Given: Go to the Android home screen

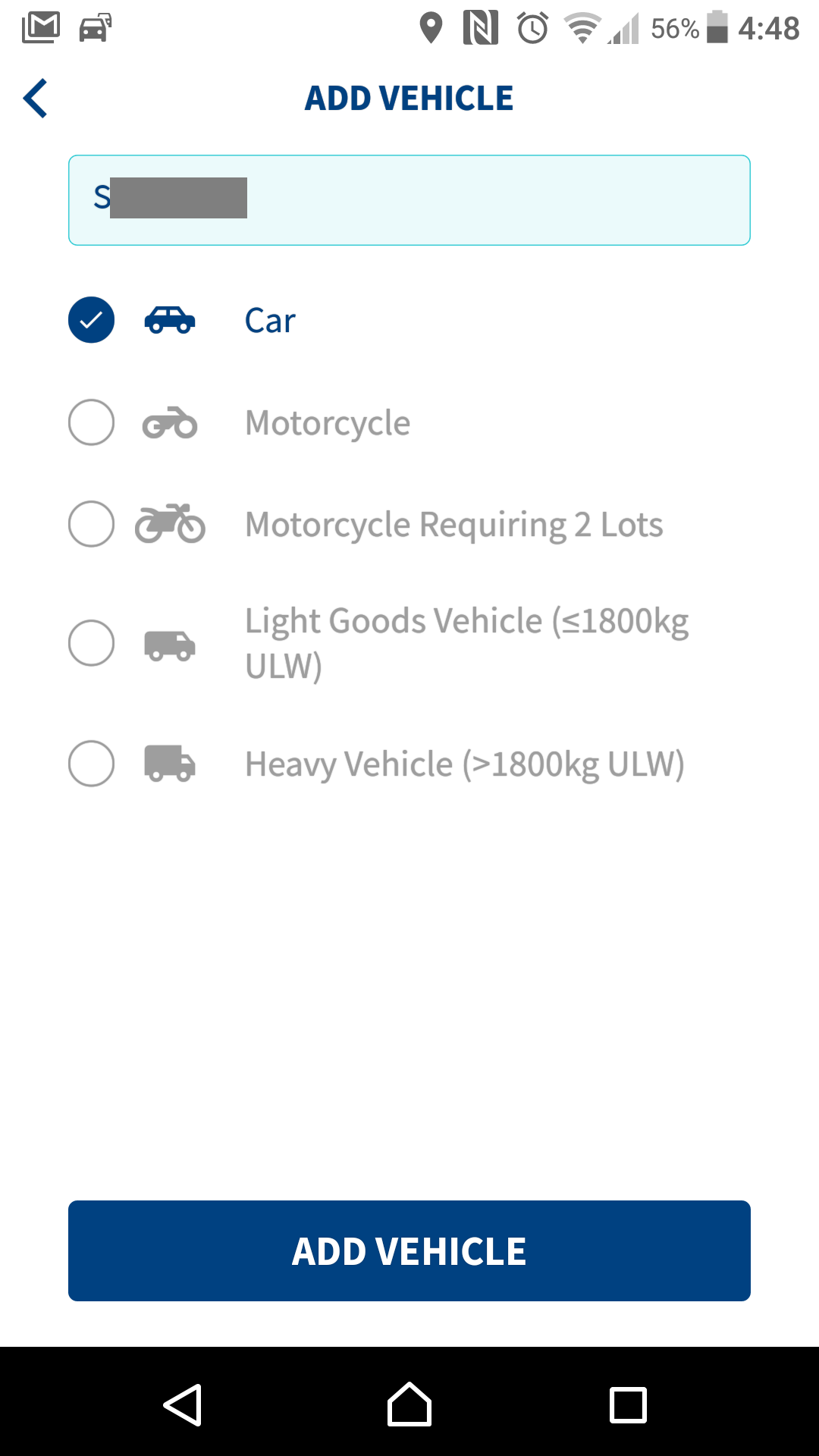Looking at the screenshot, I should click(x=409, y=1405).
